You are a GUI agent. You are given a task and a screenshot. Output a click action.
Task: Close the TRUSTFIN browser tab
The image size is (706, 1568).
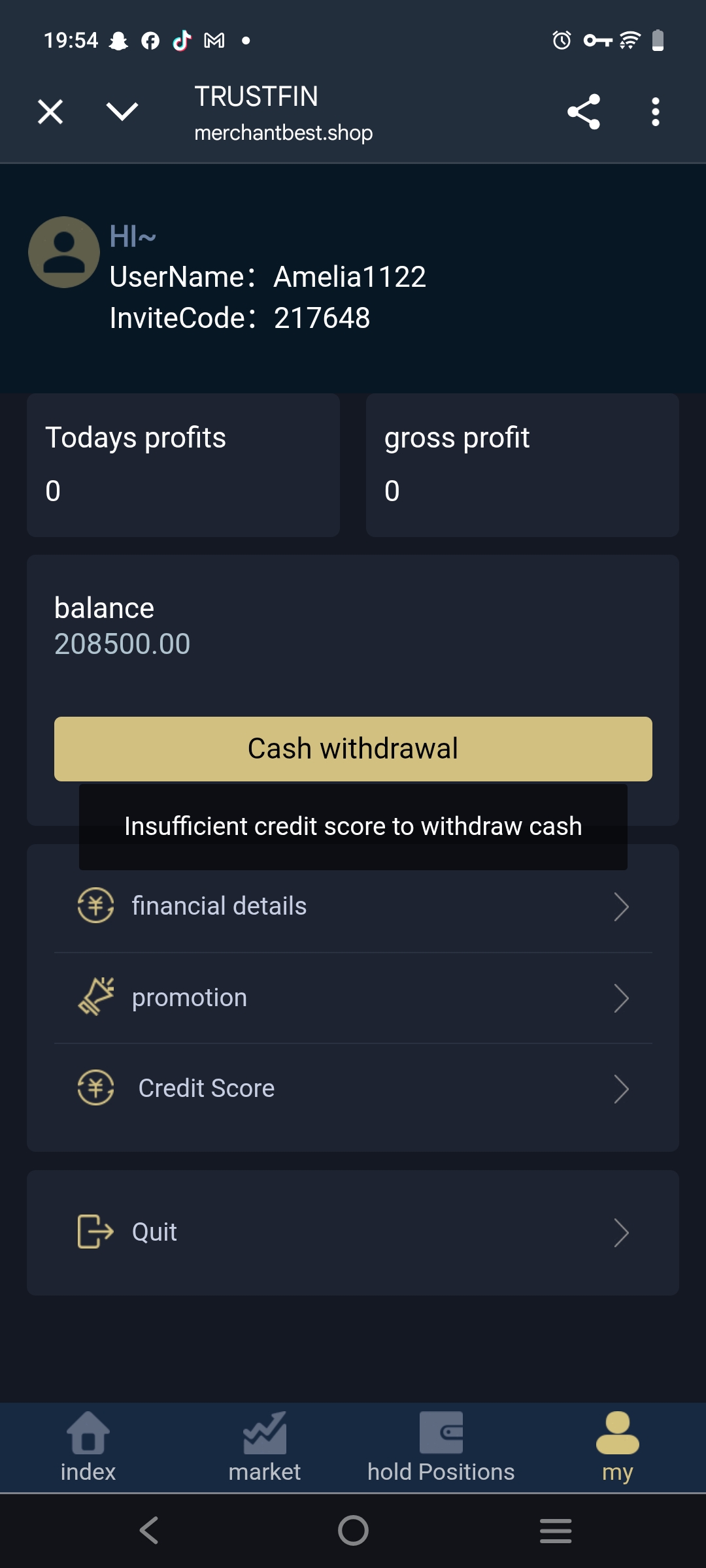(50, 112)
